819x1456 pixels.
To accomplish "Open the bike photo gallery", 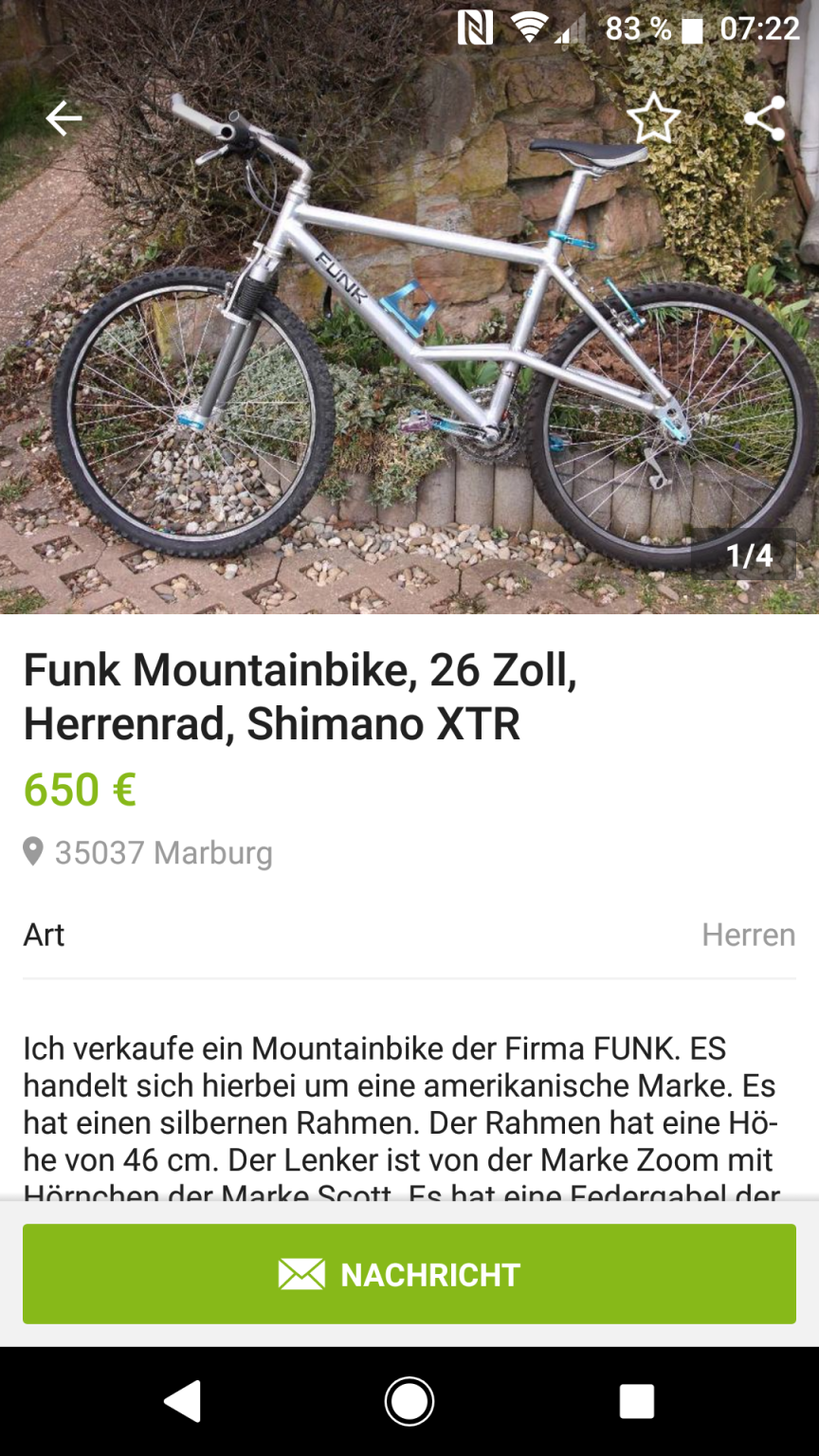I will click(409, 360).
